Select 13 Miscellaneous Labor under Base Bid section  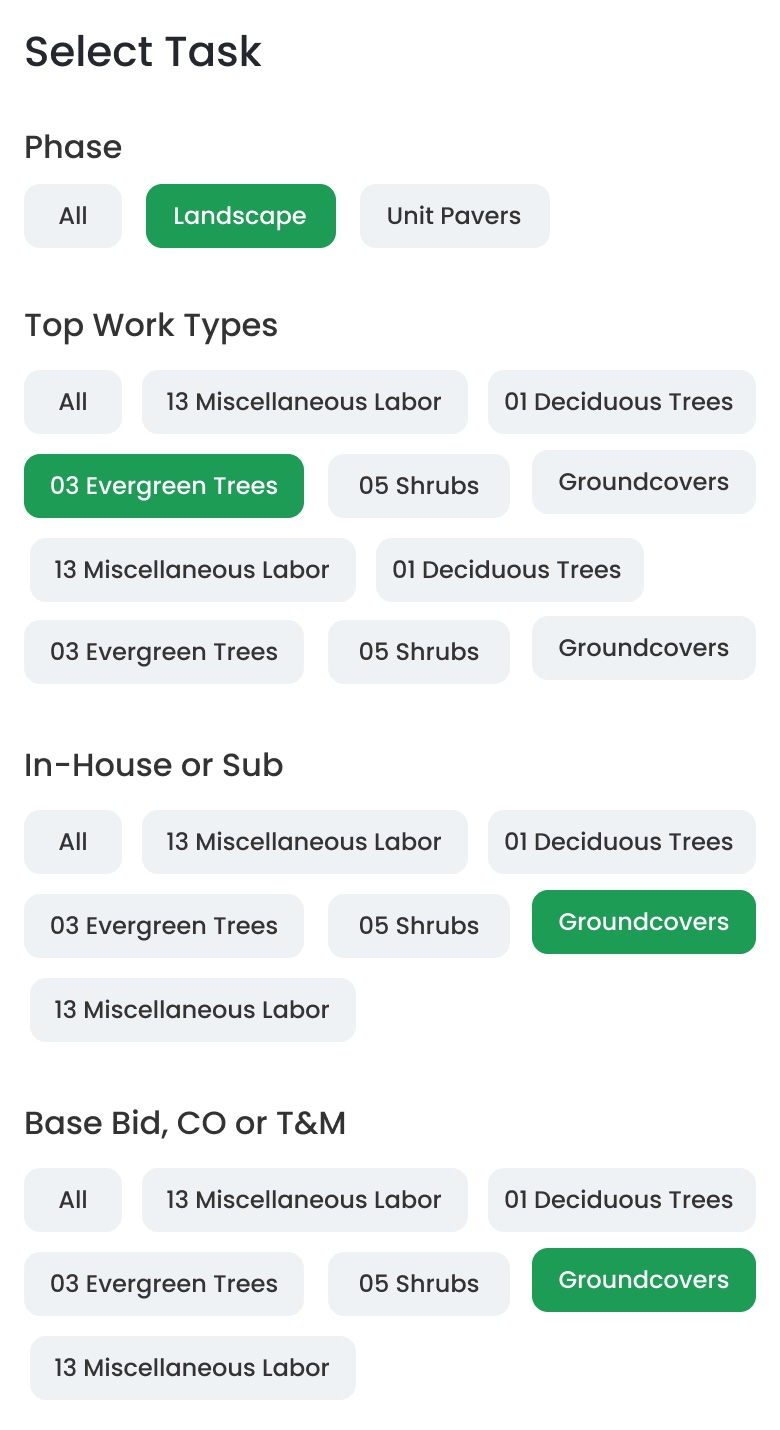304,1200
